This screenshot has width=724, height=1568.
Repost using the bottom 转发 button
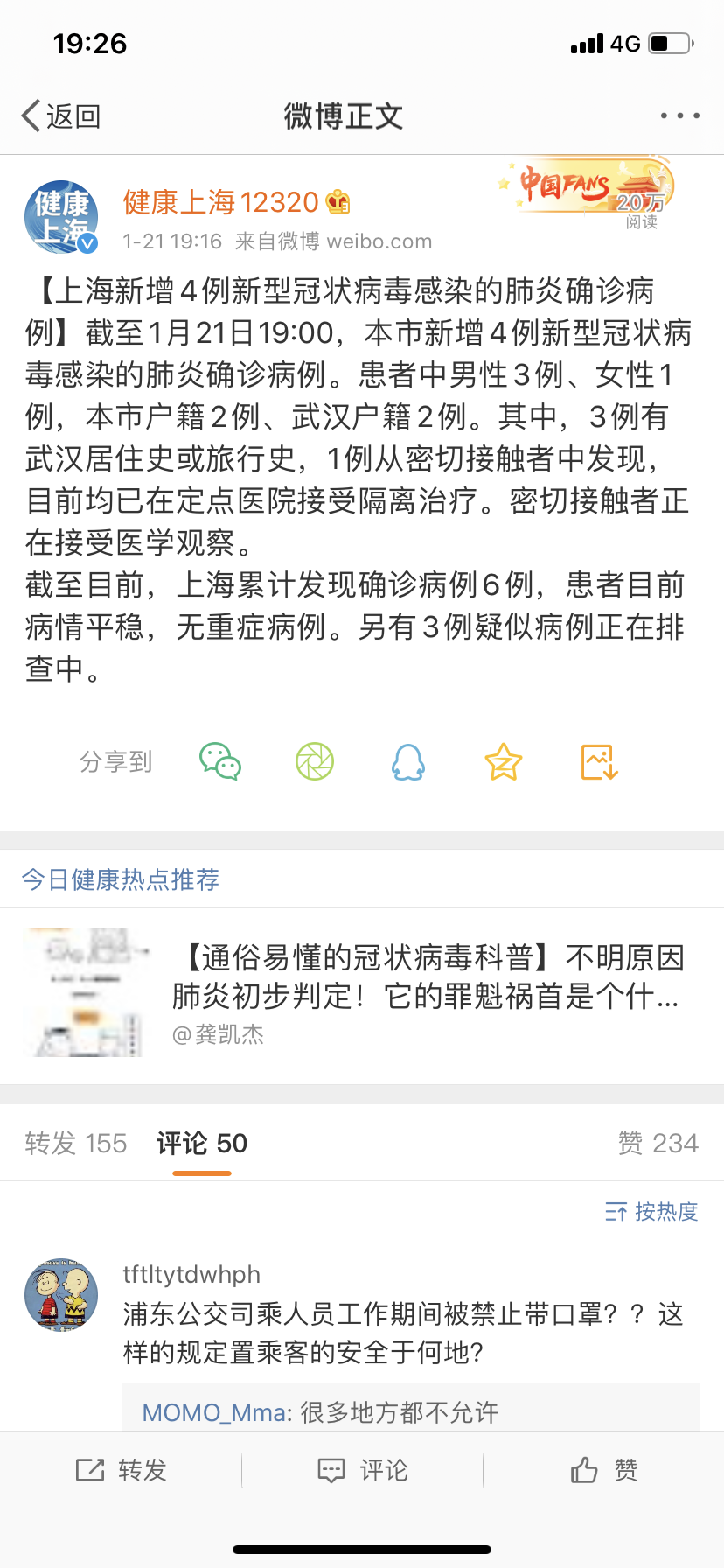pos(122,1470)
